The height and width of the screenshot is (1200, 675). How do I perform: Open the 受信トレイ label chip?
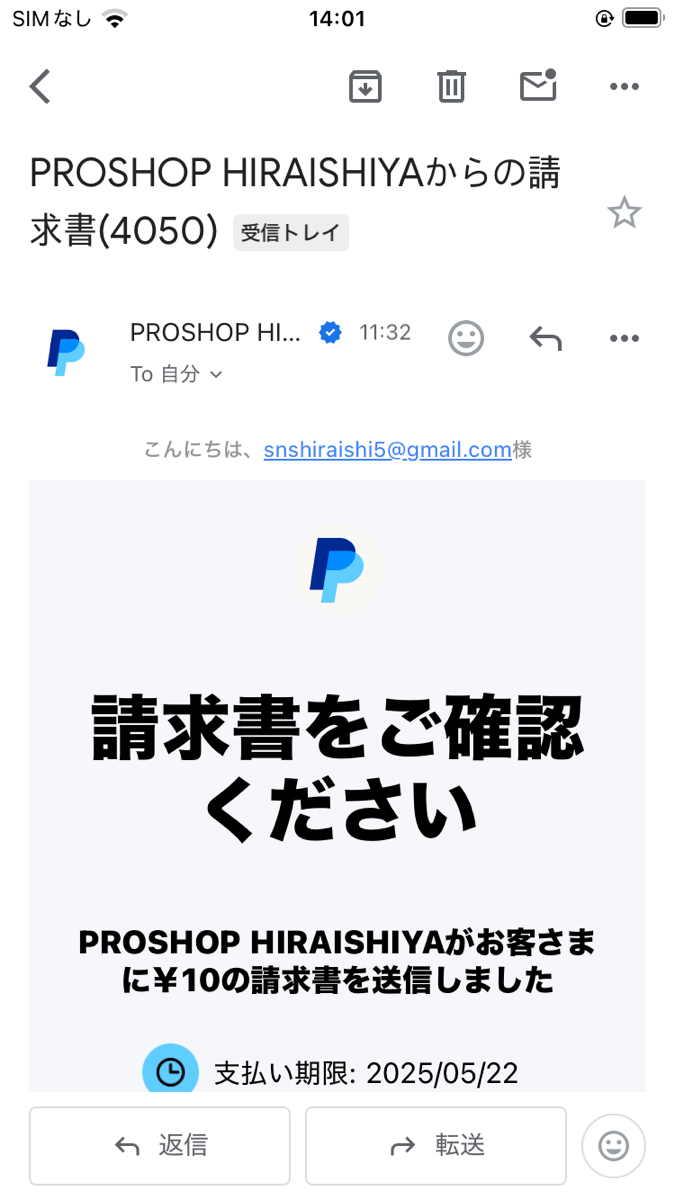(291, 233)
